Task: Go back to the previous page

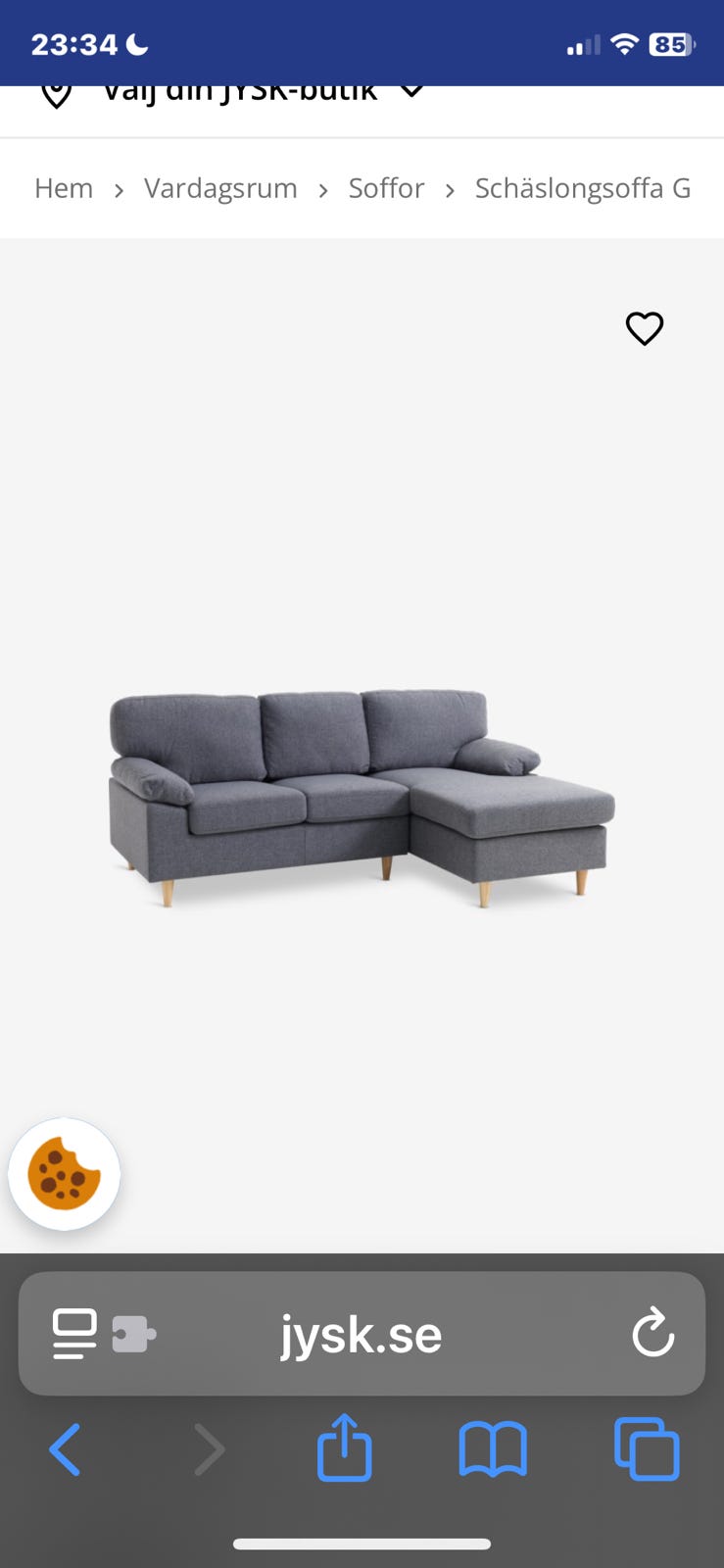Action: coord(65,1449)
